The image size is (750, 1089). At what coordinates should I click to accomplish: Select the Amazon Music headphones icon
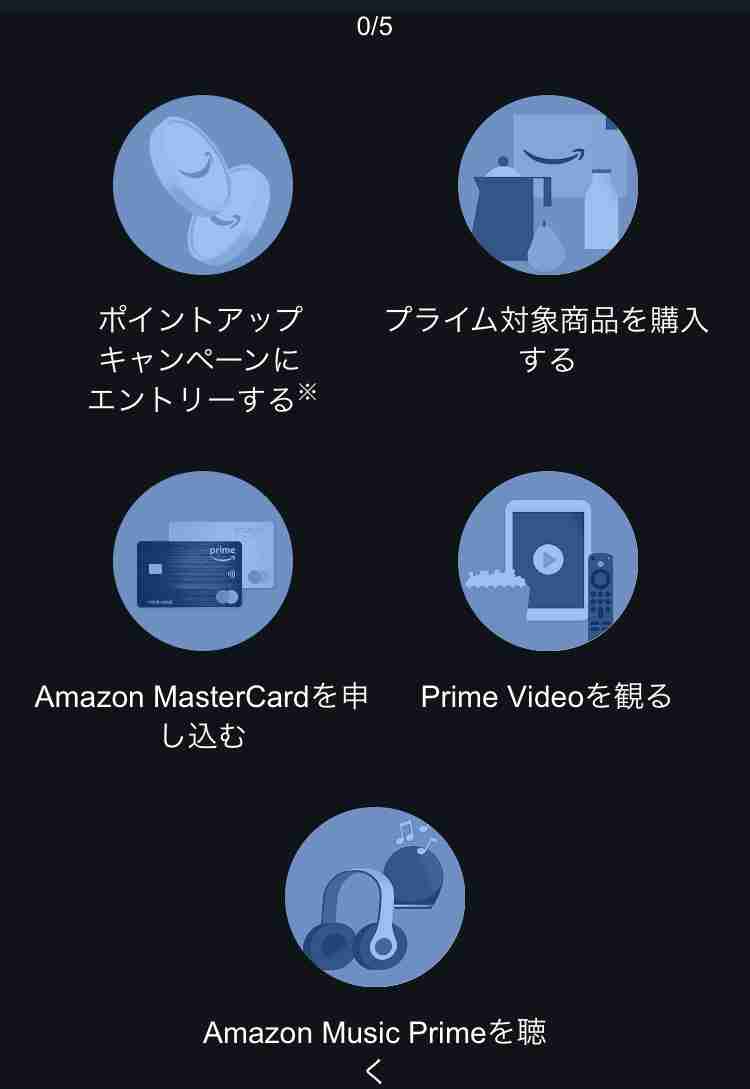pyautogui.click(x=375, y=898)
